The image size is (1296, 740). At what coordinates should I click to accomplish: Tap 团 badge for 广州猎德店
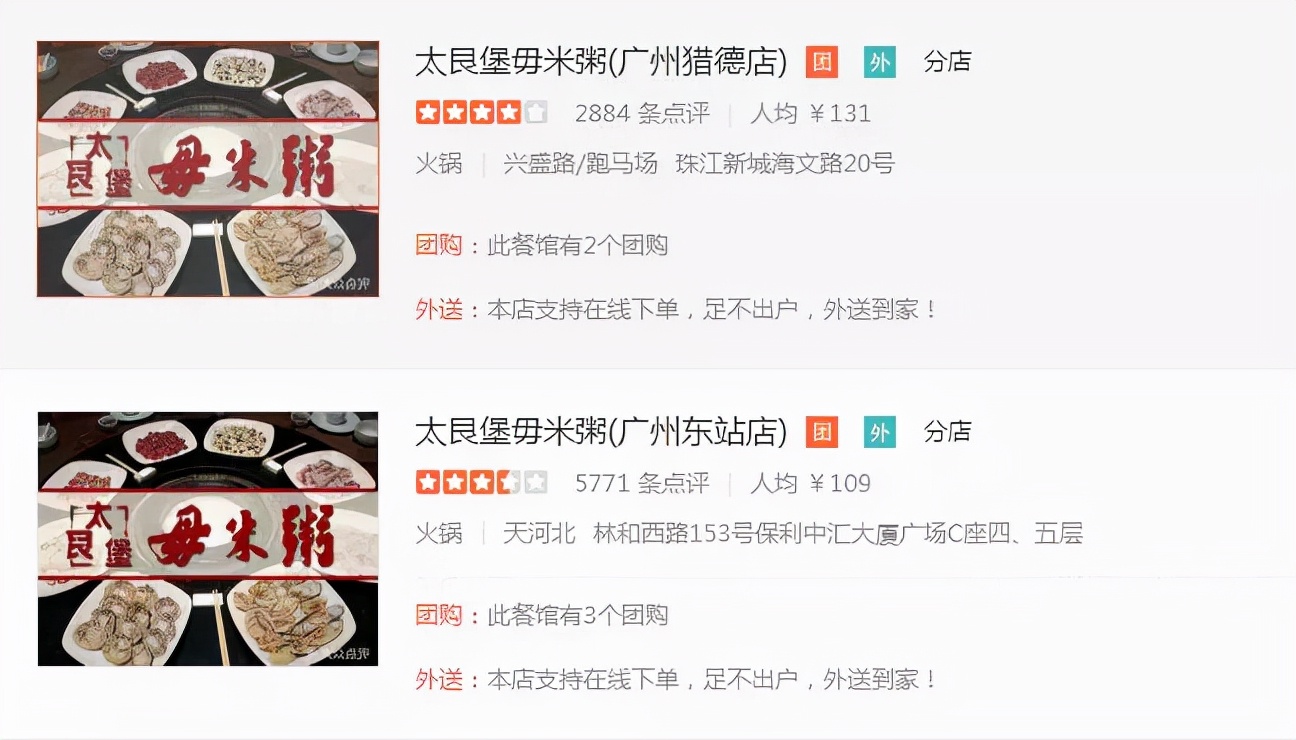point(822,62)
